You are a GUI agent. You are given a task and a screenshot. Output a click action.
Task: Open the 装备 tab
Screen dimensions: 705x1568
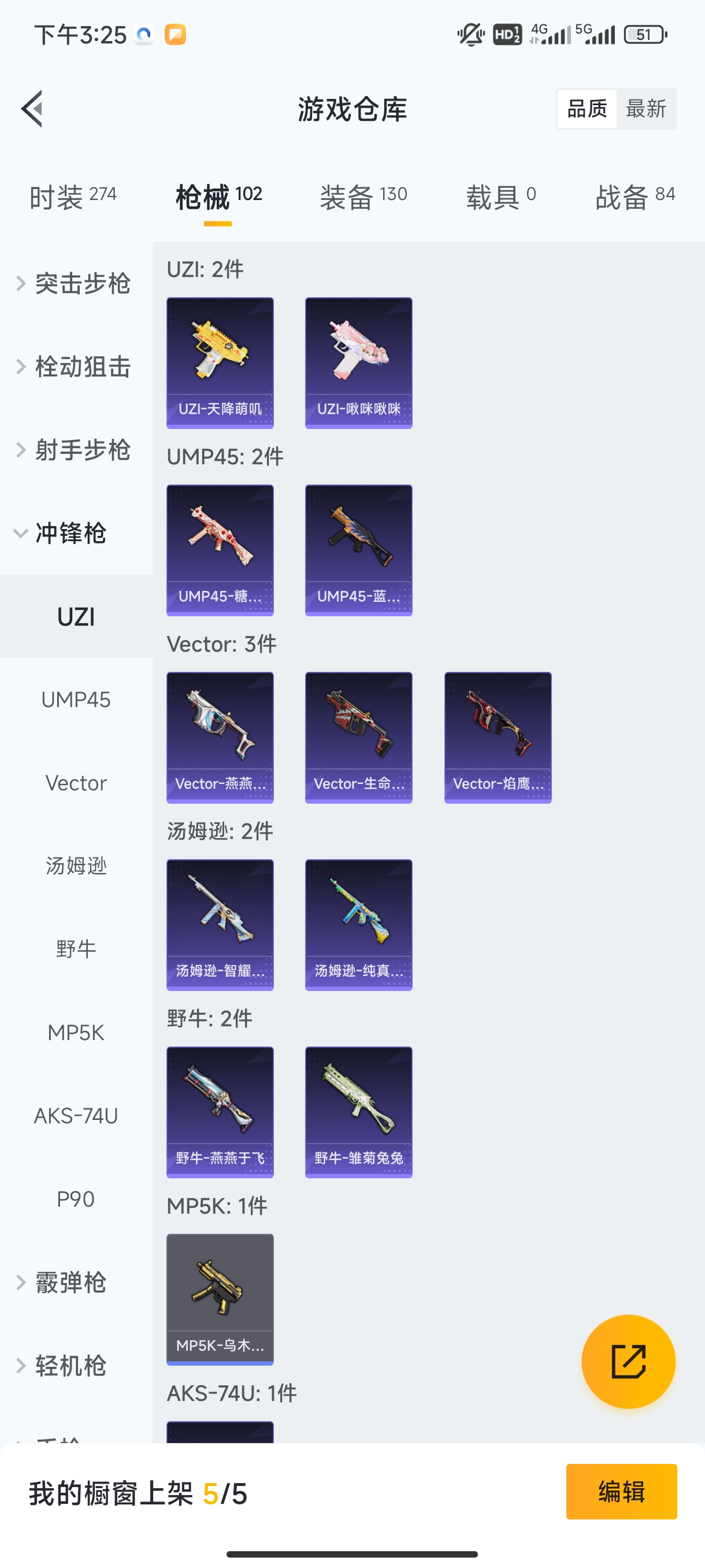(363, 197)
